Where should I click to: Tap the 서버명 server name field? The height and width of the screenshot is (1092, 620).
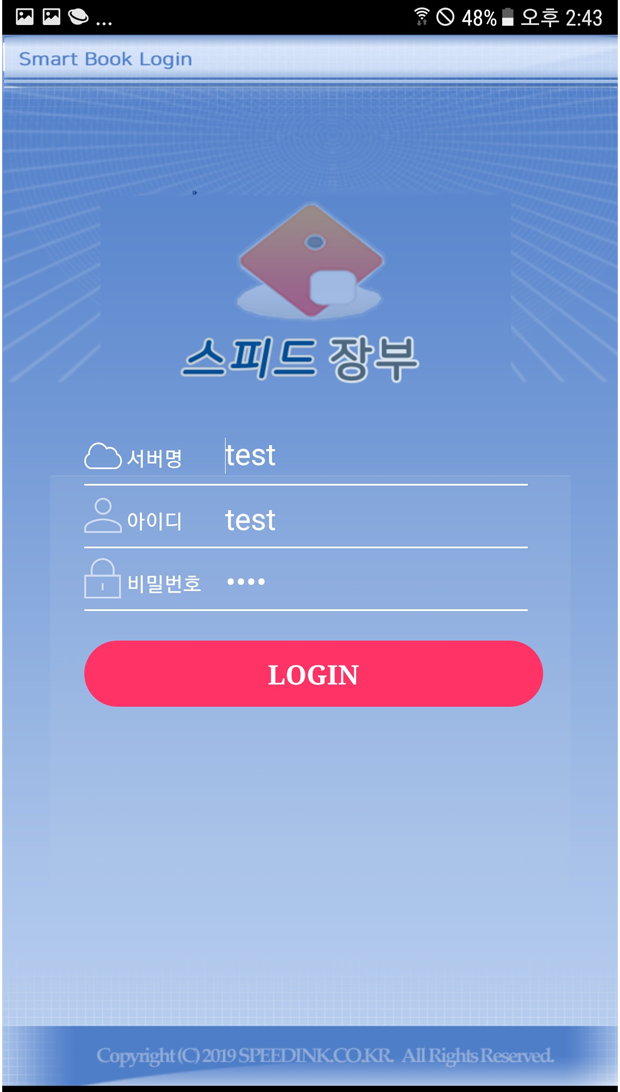coord(375,456)
